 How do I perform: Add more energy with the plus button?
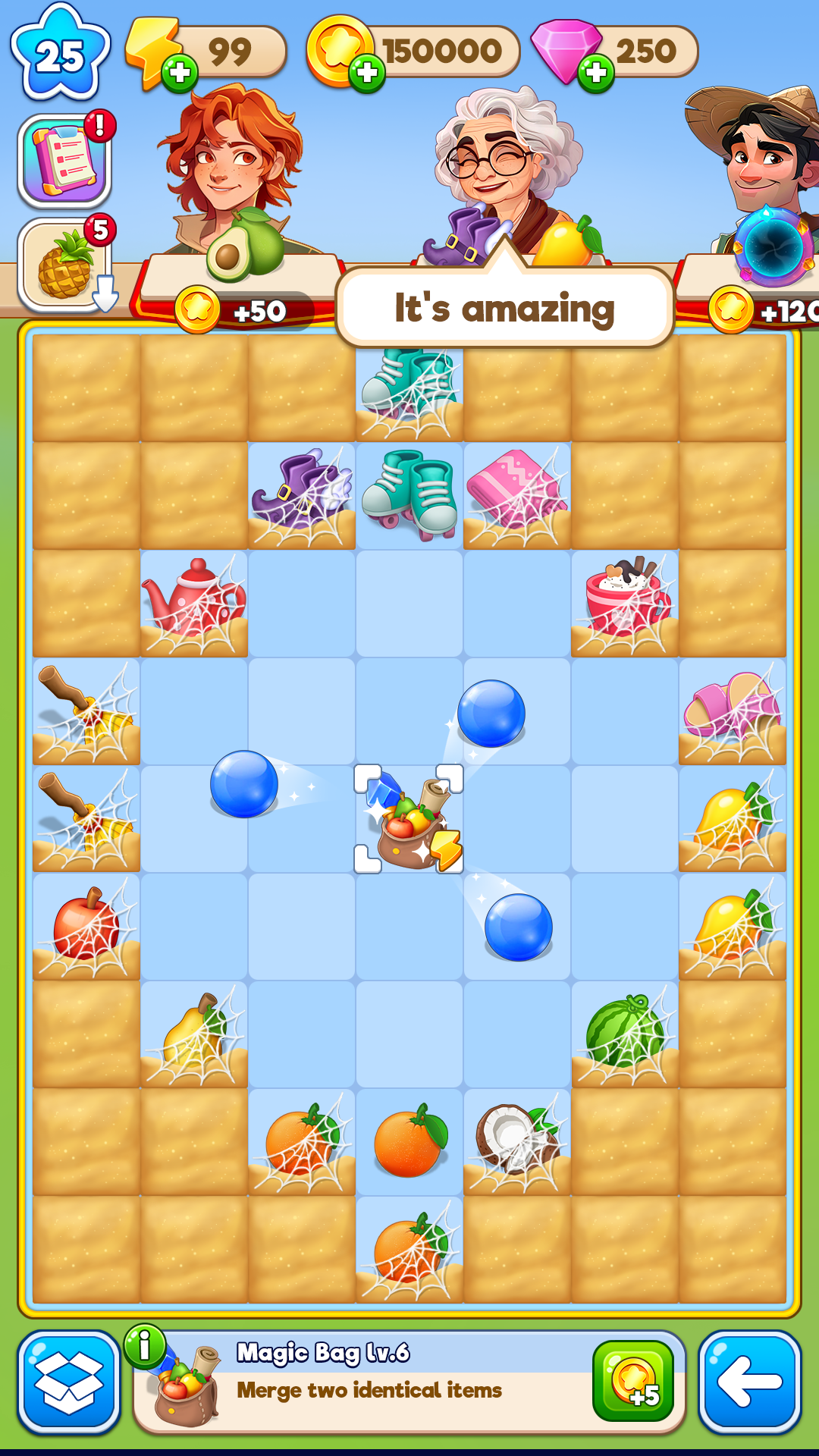point(180,74)
